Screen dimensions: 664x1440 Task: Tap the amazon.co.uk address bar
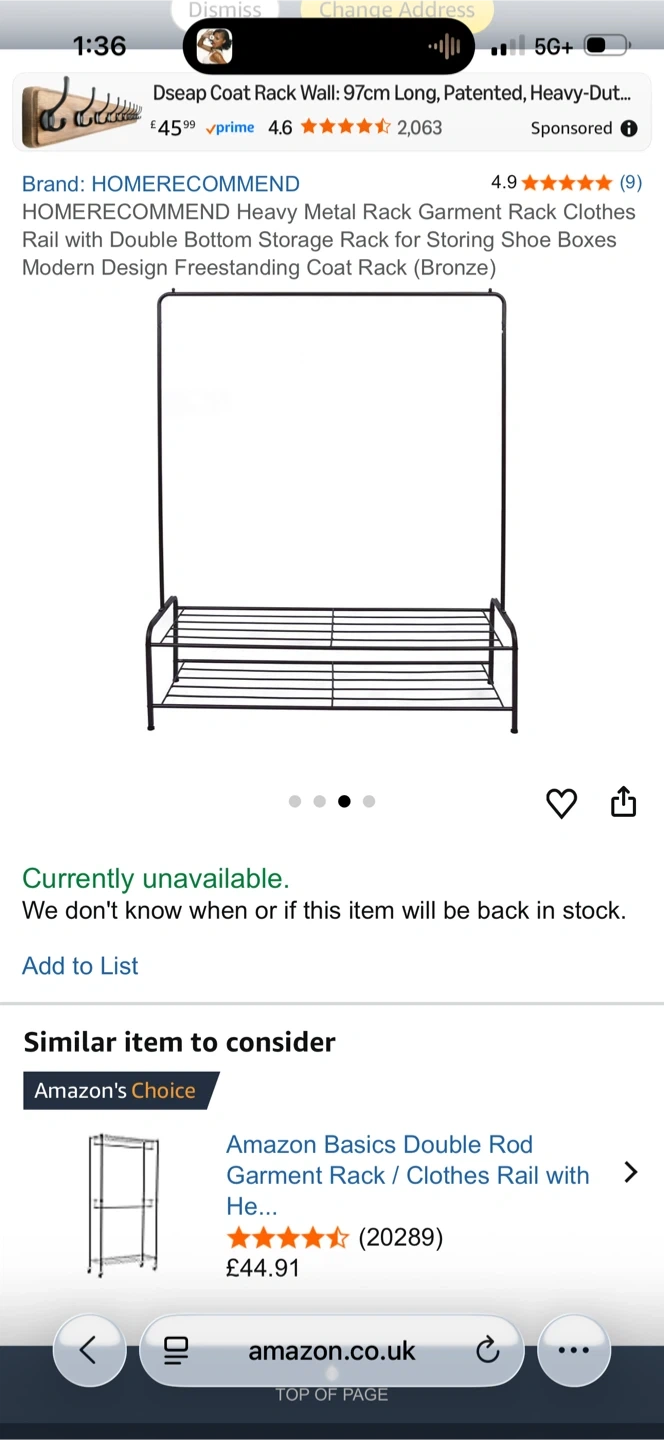coord(331,1351)
